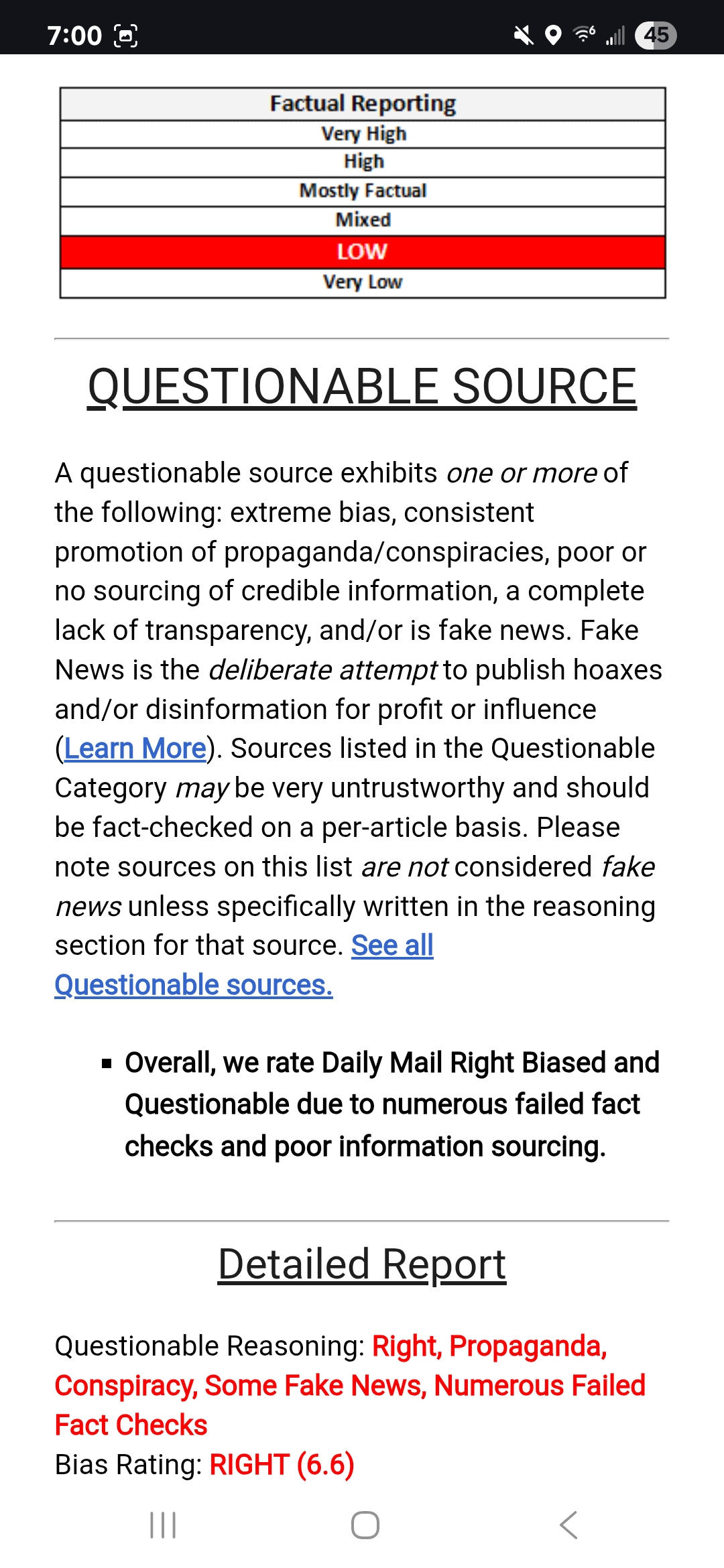Go to the home screen
Image resolution: width=724 pixels, height=1568 pixels.
point(365,1525)
